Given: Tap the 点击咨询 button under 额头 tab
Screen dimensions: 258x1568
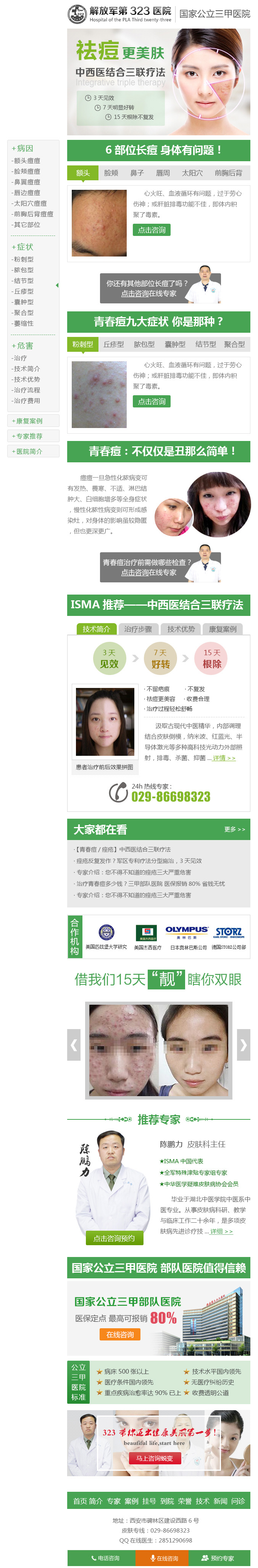Looking at the screenshot, I should point(152,229).
